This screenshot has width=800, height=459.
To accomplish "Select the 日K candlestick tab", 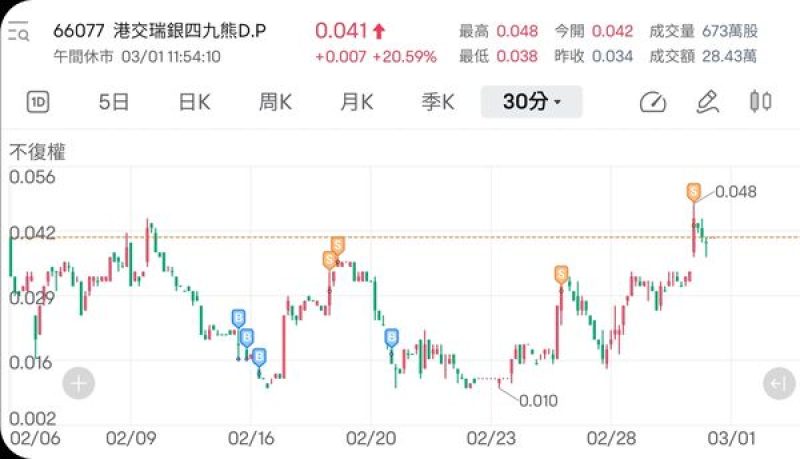I will tap(194, 102).
